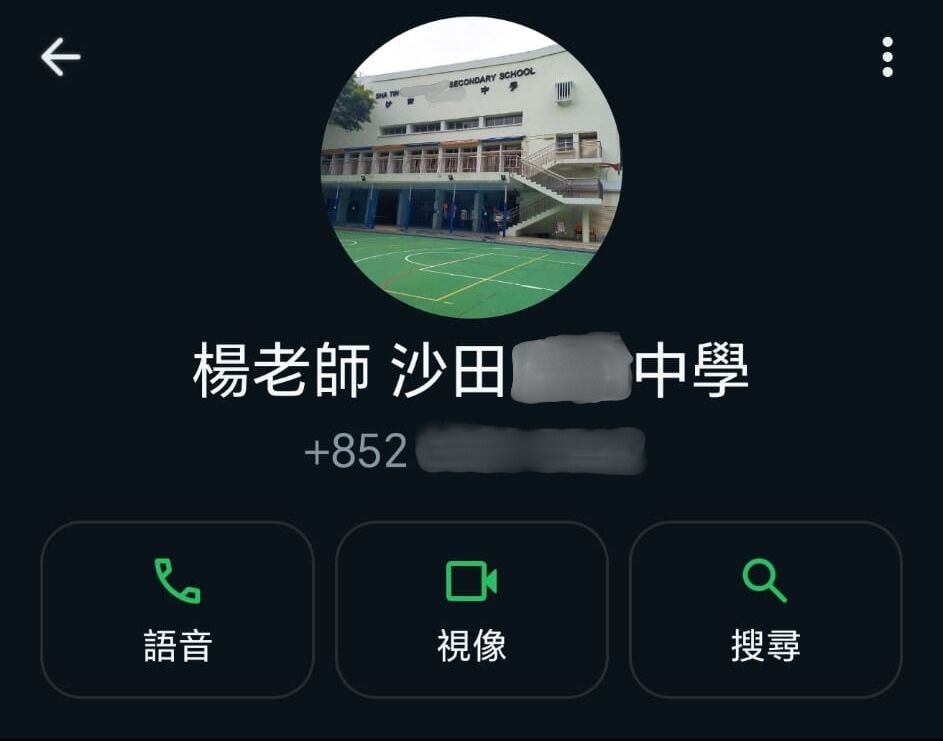Start a voice call (語音)
Viewport: 943px width, 741px height.
click(177, 609)
